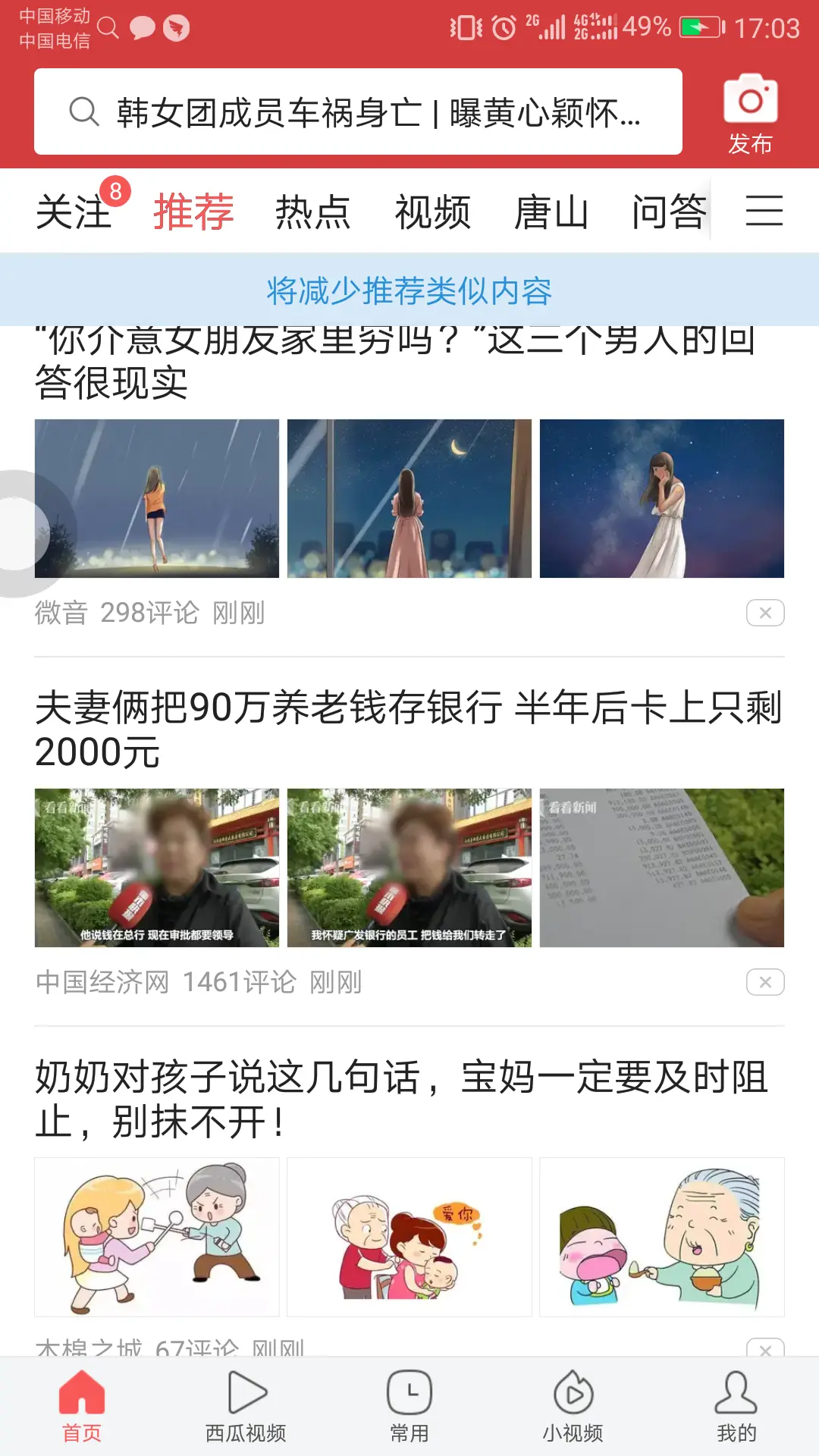The width and height of the screenshot is (819, 1456).
Task: Open the 问答 tab
Action: tap(669, 212)
